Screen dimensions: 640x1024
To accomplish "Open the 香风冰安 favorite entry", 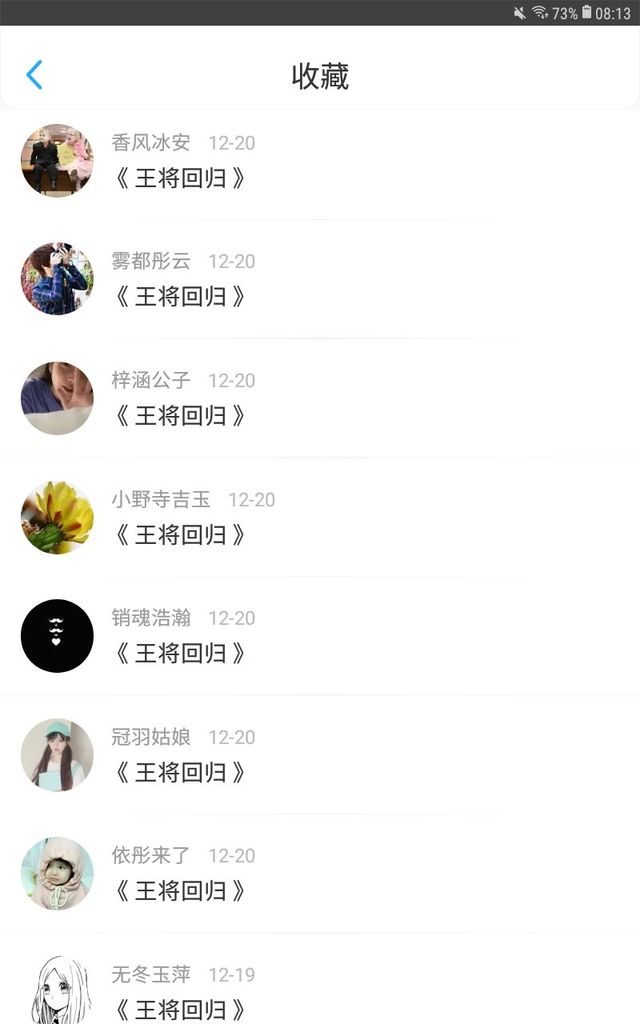I will pyautogui.click(x=320, y=160).
